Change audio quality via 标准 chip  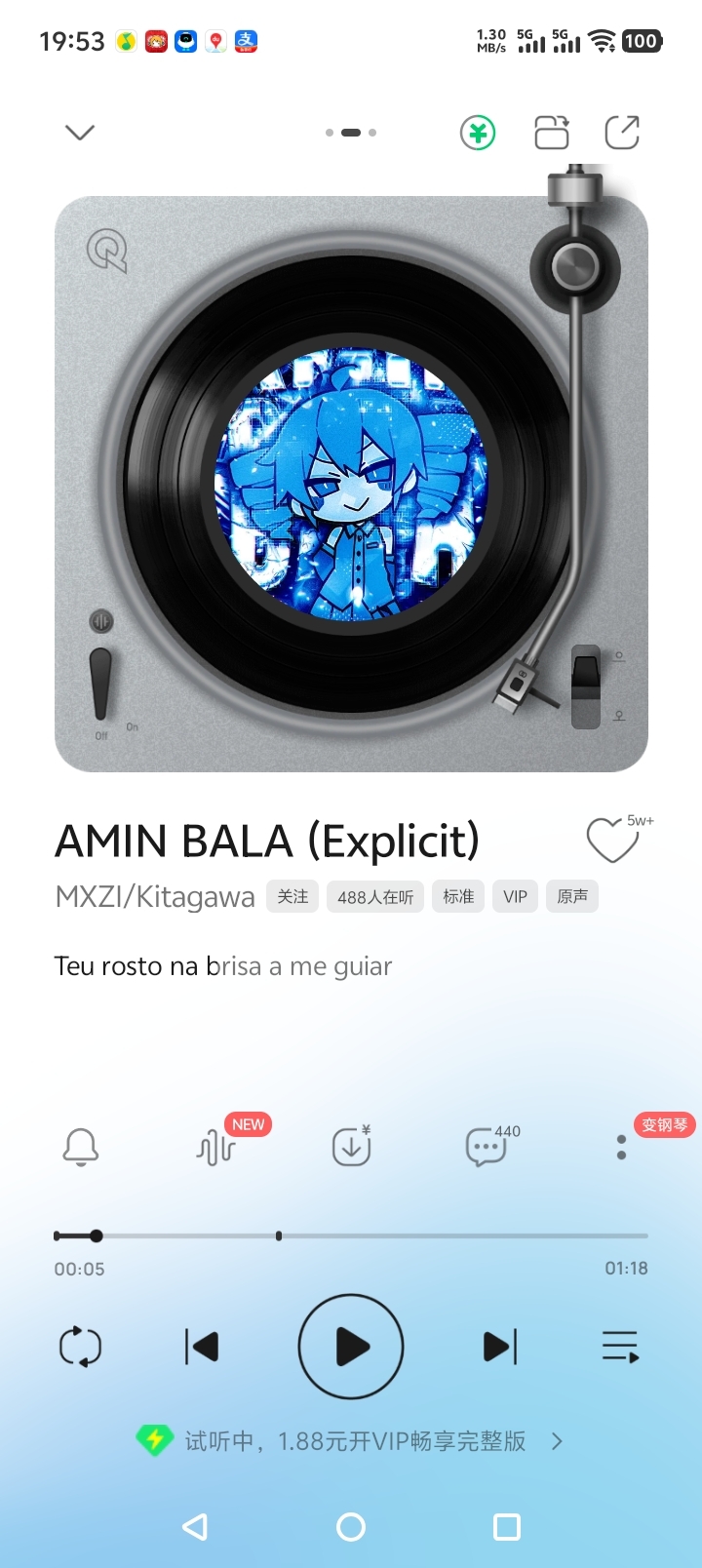(458, 896)
